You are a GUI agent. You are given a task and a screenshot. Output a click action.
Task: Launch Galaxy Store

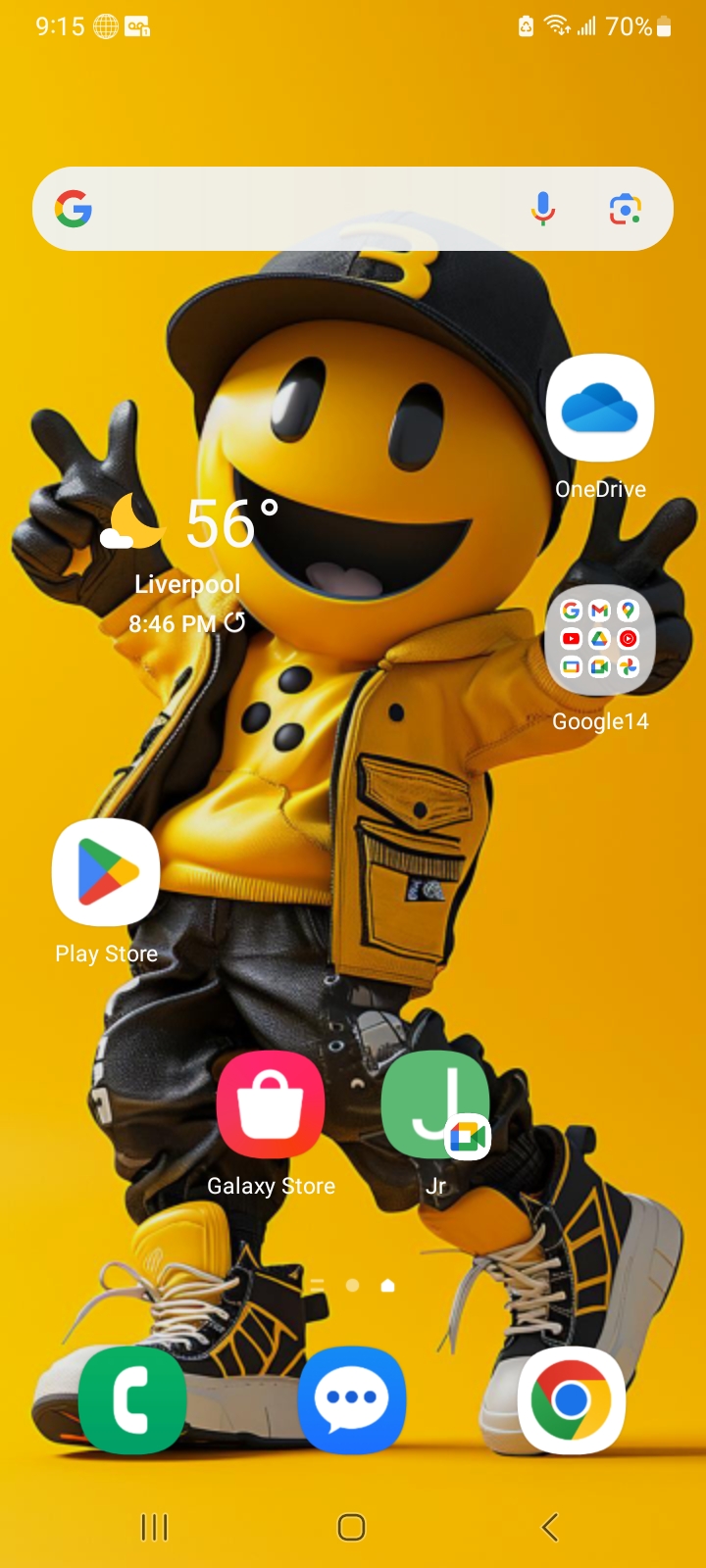pos(271,1105)
